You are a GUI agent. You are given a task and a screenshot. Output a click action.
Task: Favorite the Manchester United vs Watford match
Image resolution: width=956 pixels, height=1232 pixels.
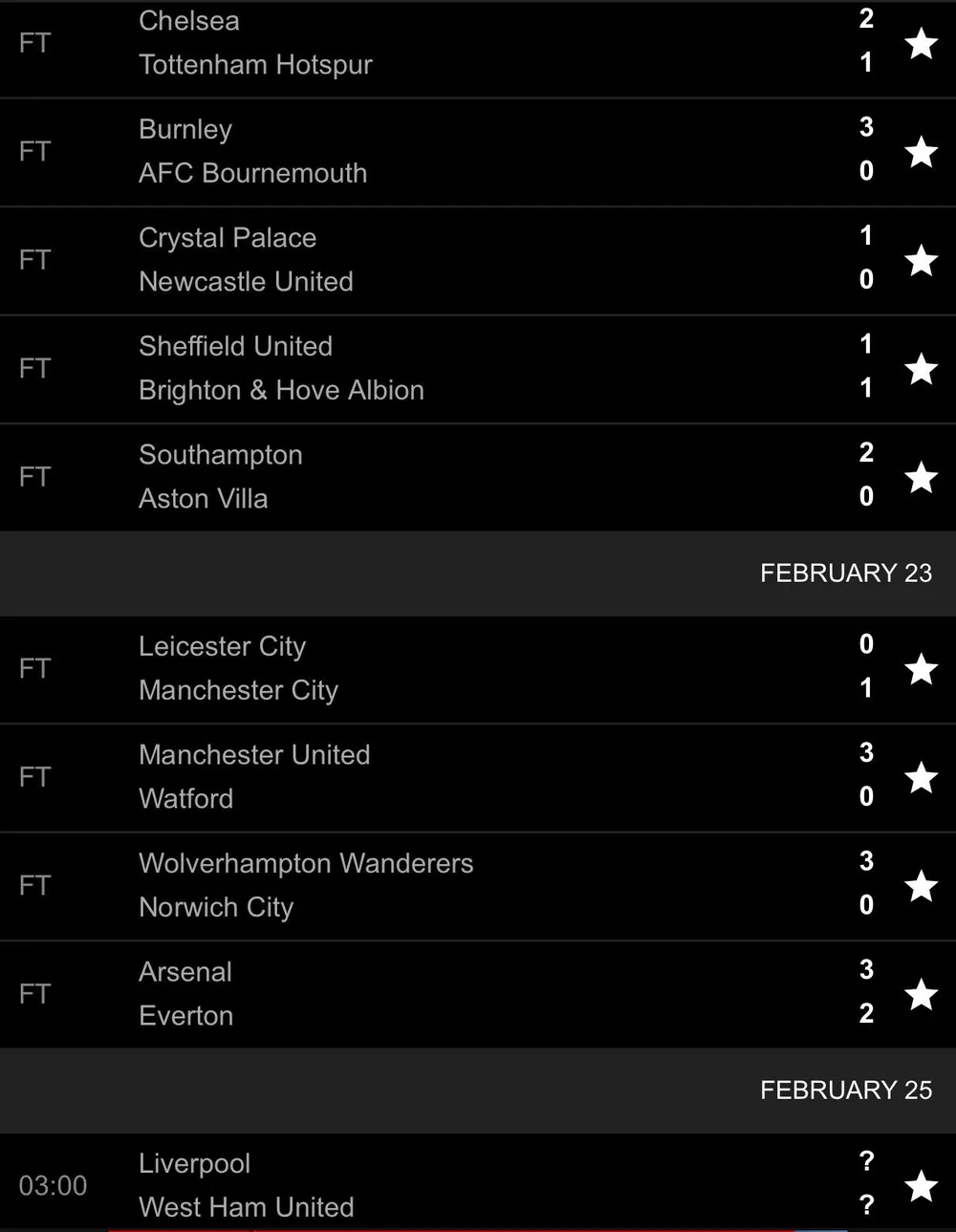coord(921,777)
